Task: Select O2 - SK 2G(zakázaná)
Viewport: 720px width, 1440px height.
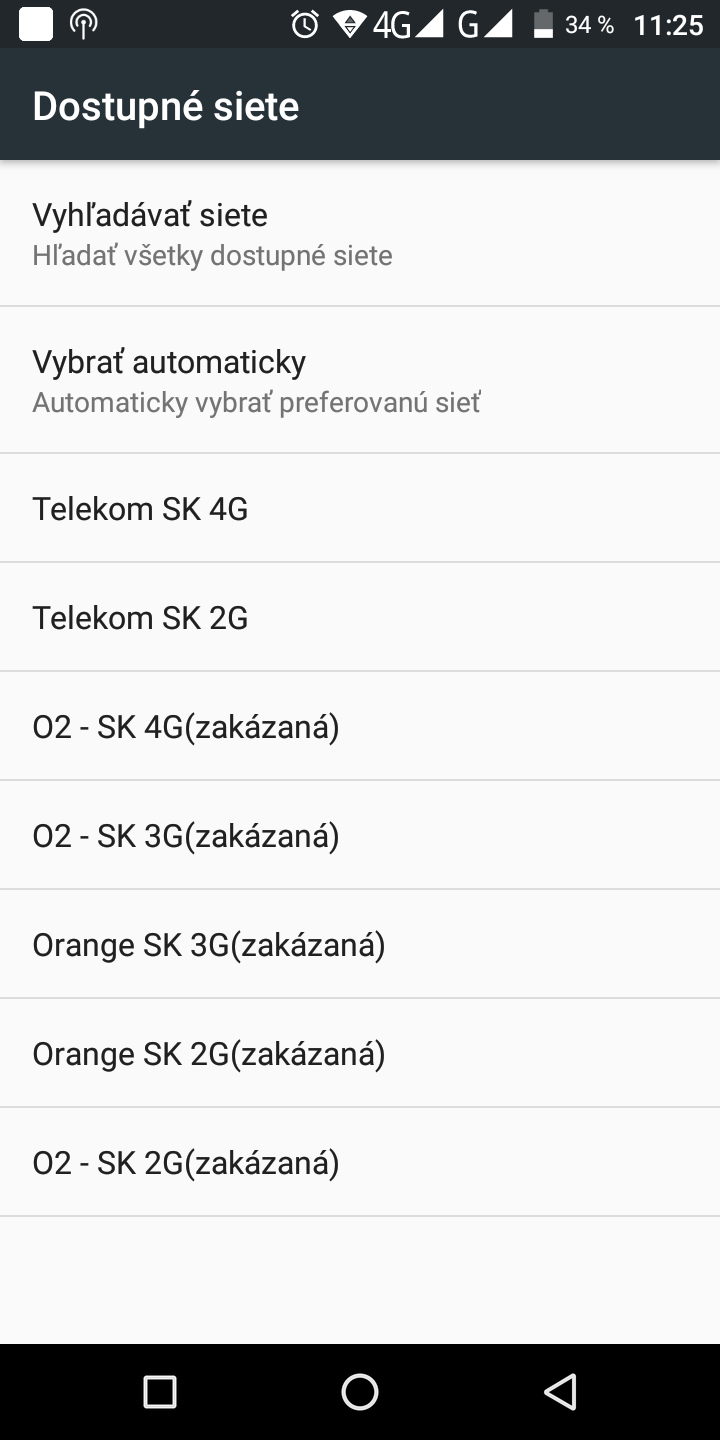Action: [x=360, y=1162]
